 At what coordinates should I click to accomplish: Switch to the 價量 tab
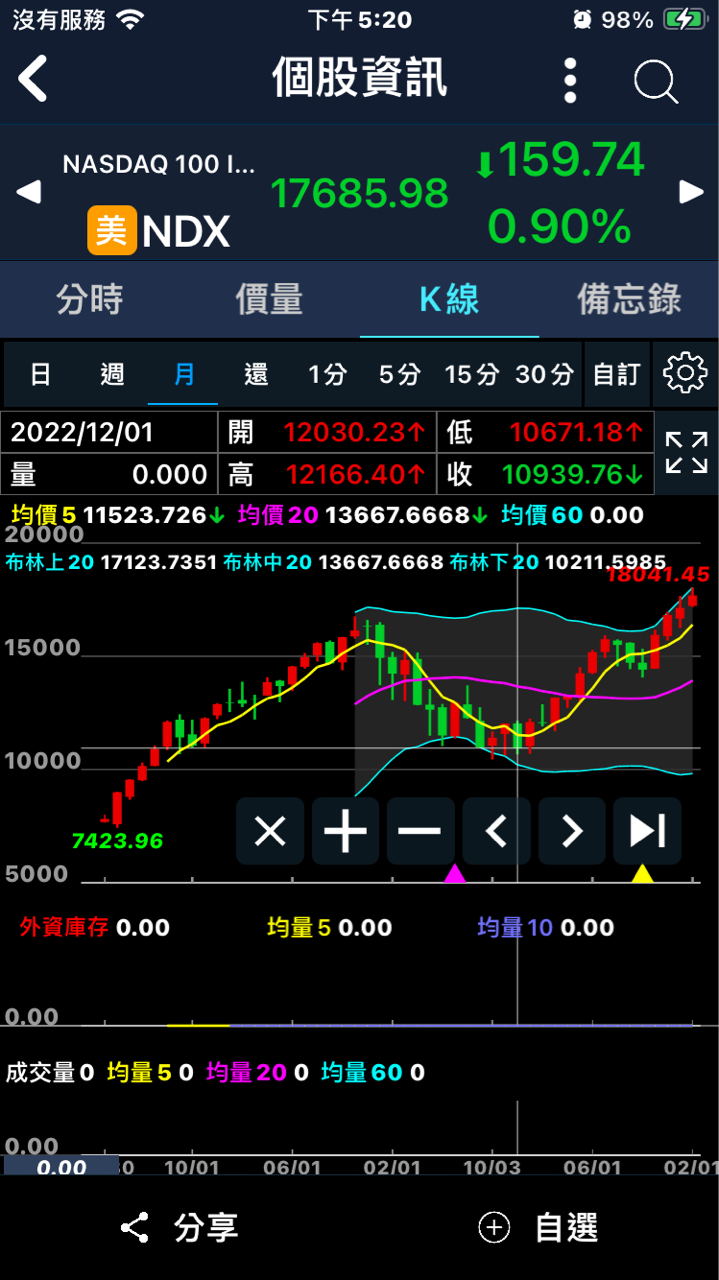click(x=269, y=299)
